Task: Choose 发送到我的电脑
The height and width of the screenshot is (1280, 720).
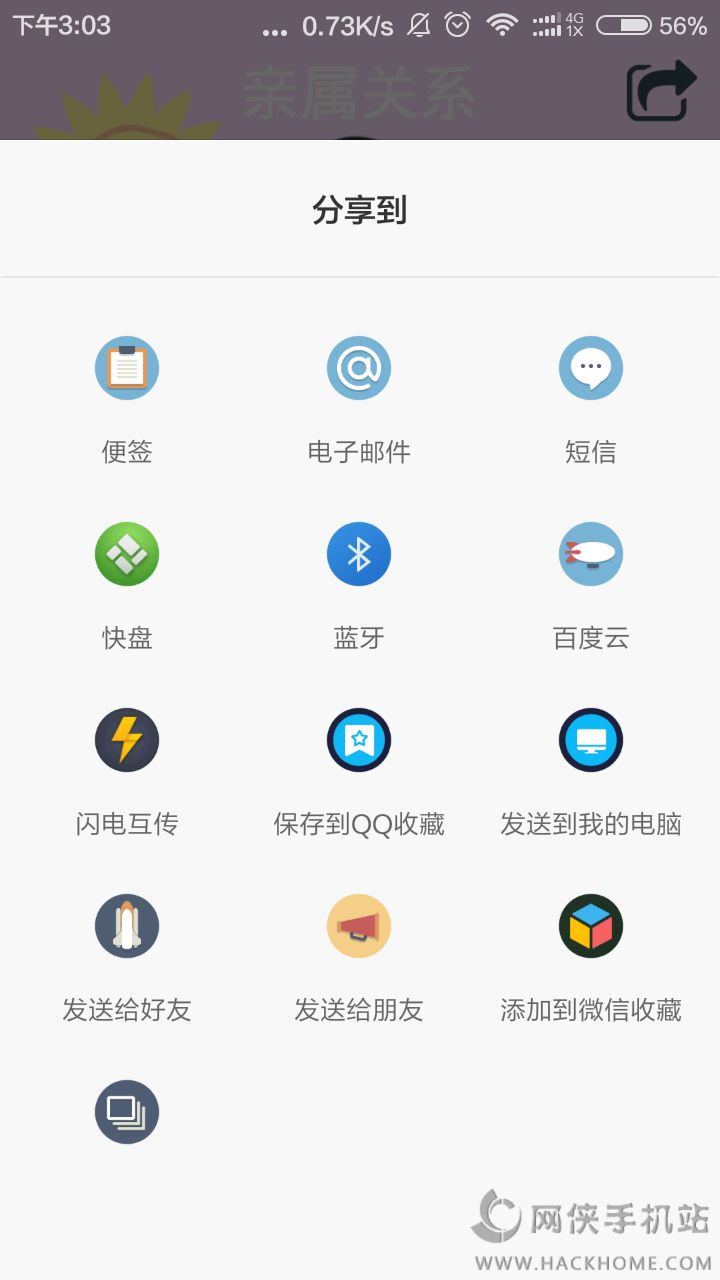Action: click(x=591, y=740)
